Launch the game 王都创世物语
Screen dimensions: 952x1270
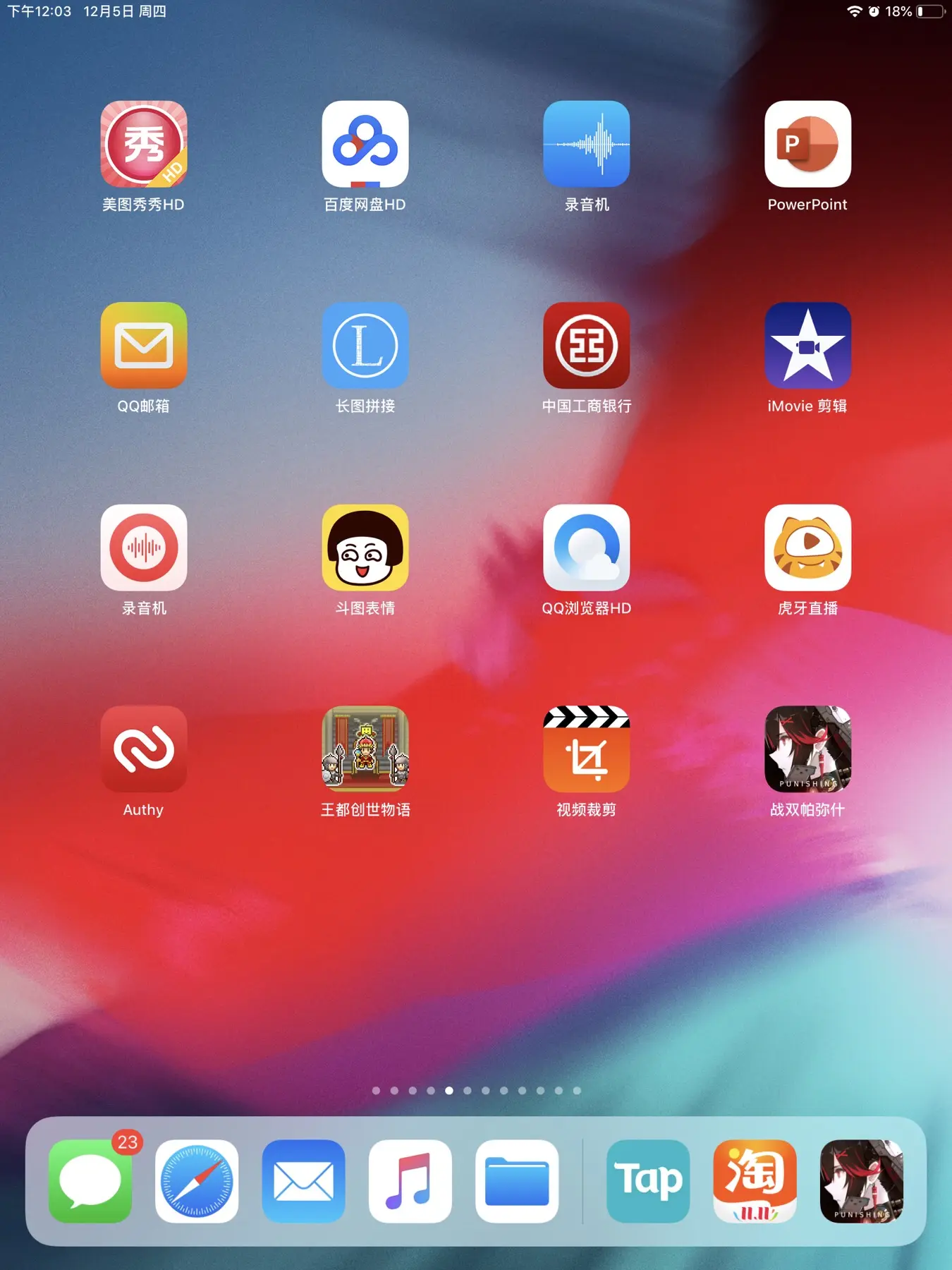click(365, 749)
